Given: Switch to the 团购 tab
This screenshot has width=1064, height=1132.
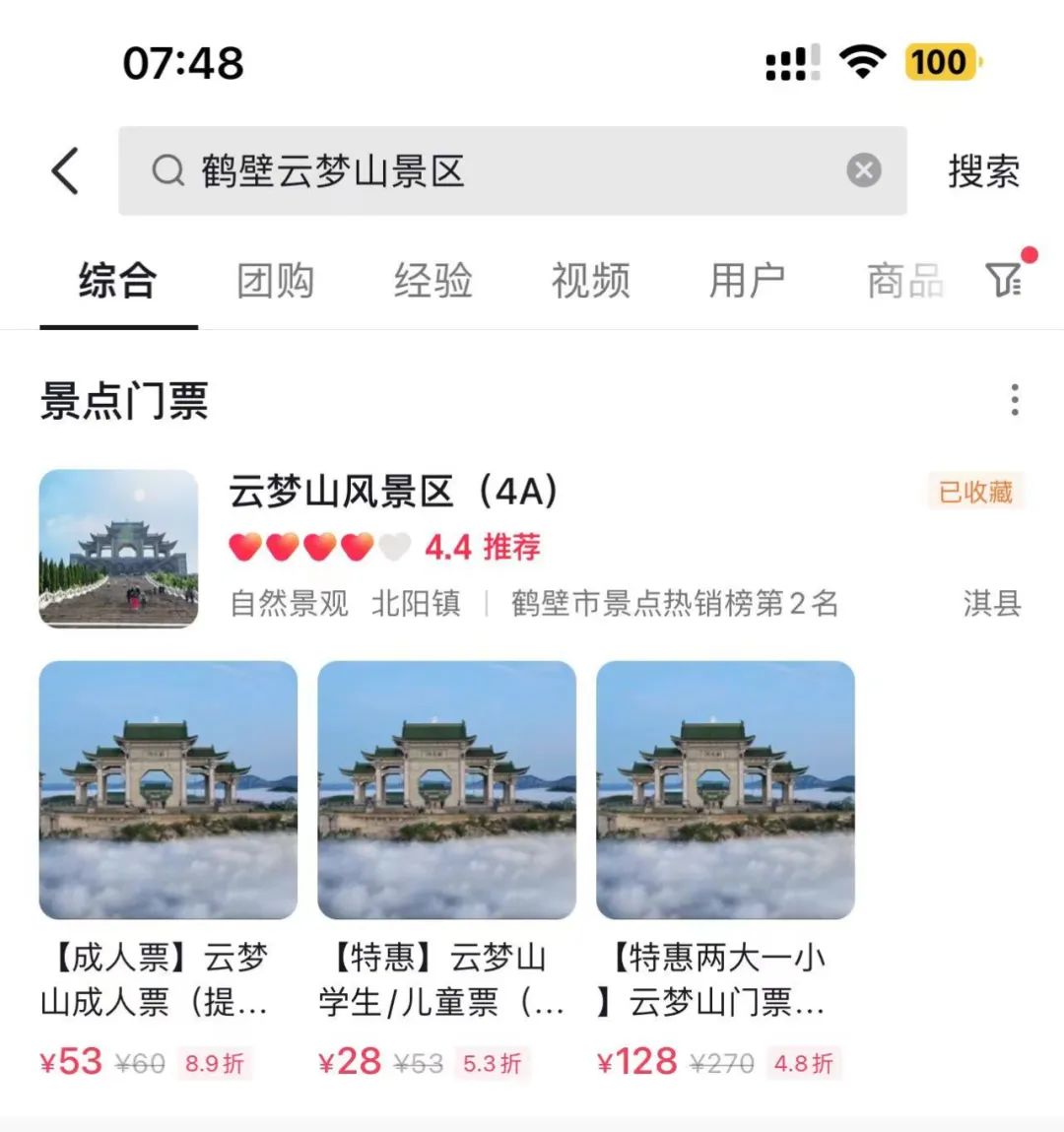Looking at the screenshot, I should pyautogui.click(x=275, y=281).
